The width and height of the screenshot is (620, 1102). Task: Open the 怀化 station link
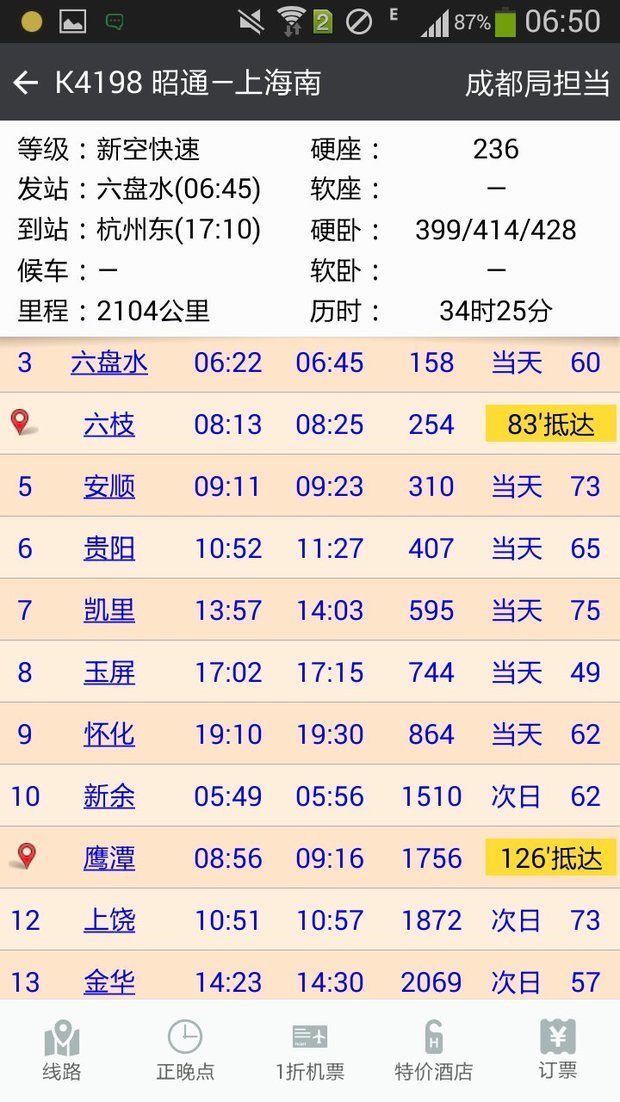click(109, 735)
